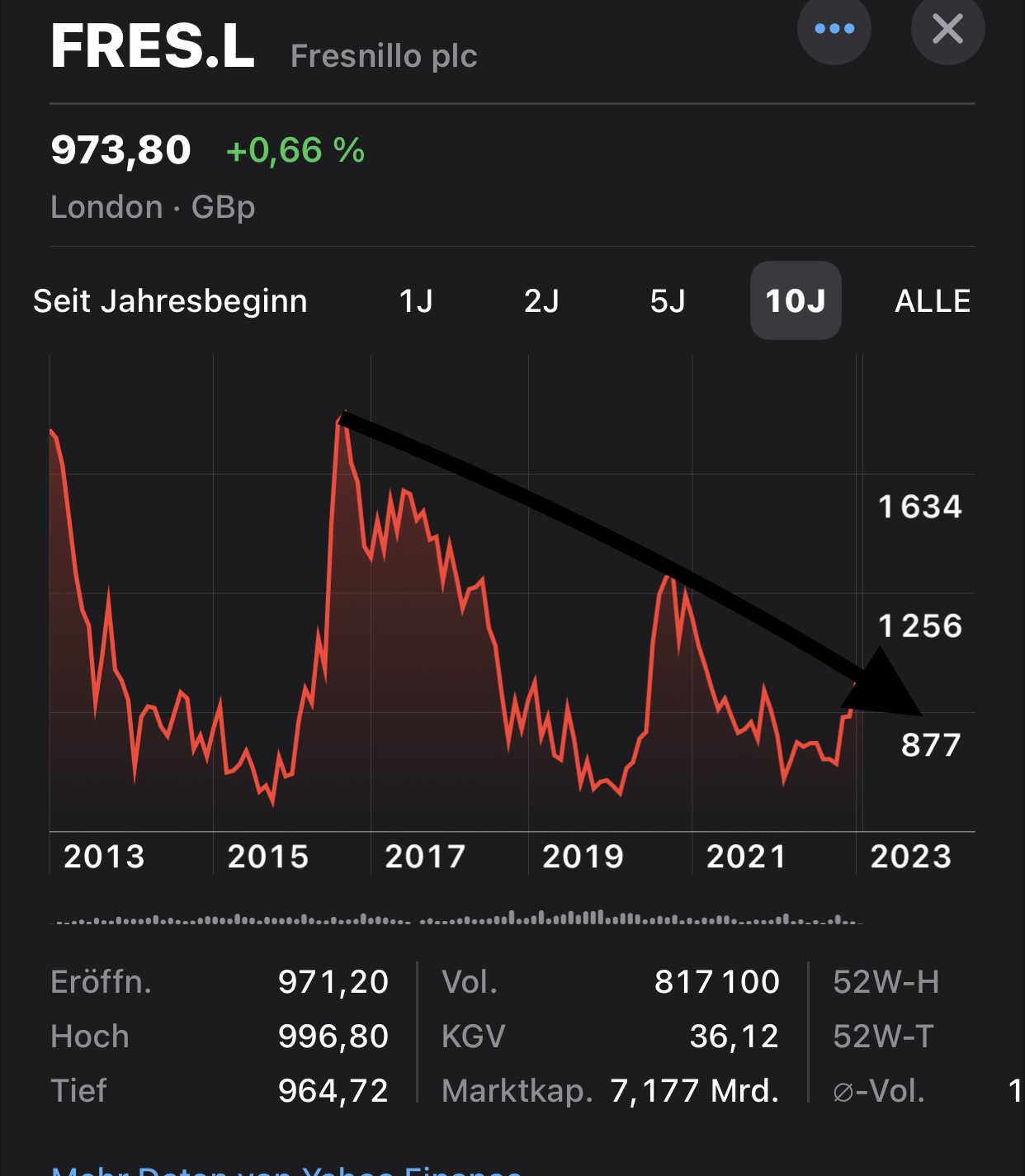
Task: Select Seit Jahresbeginn range
Action: [169, 301]
